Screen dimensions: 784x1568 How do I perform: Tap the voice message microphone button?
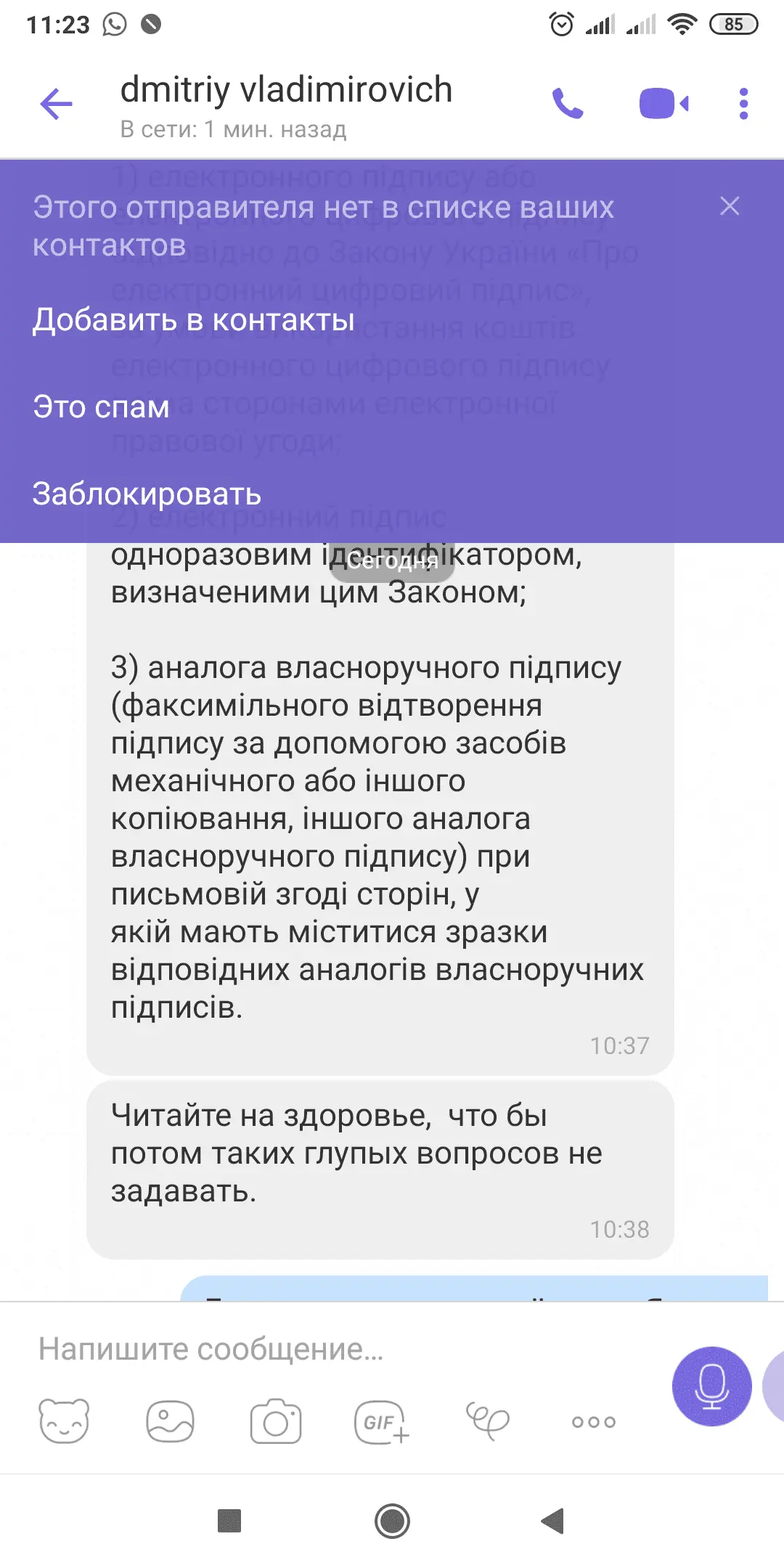[711, 1387]
